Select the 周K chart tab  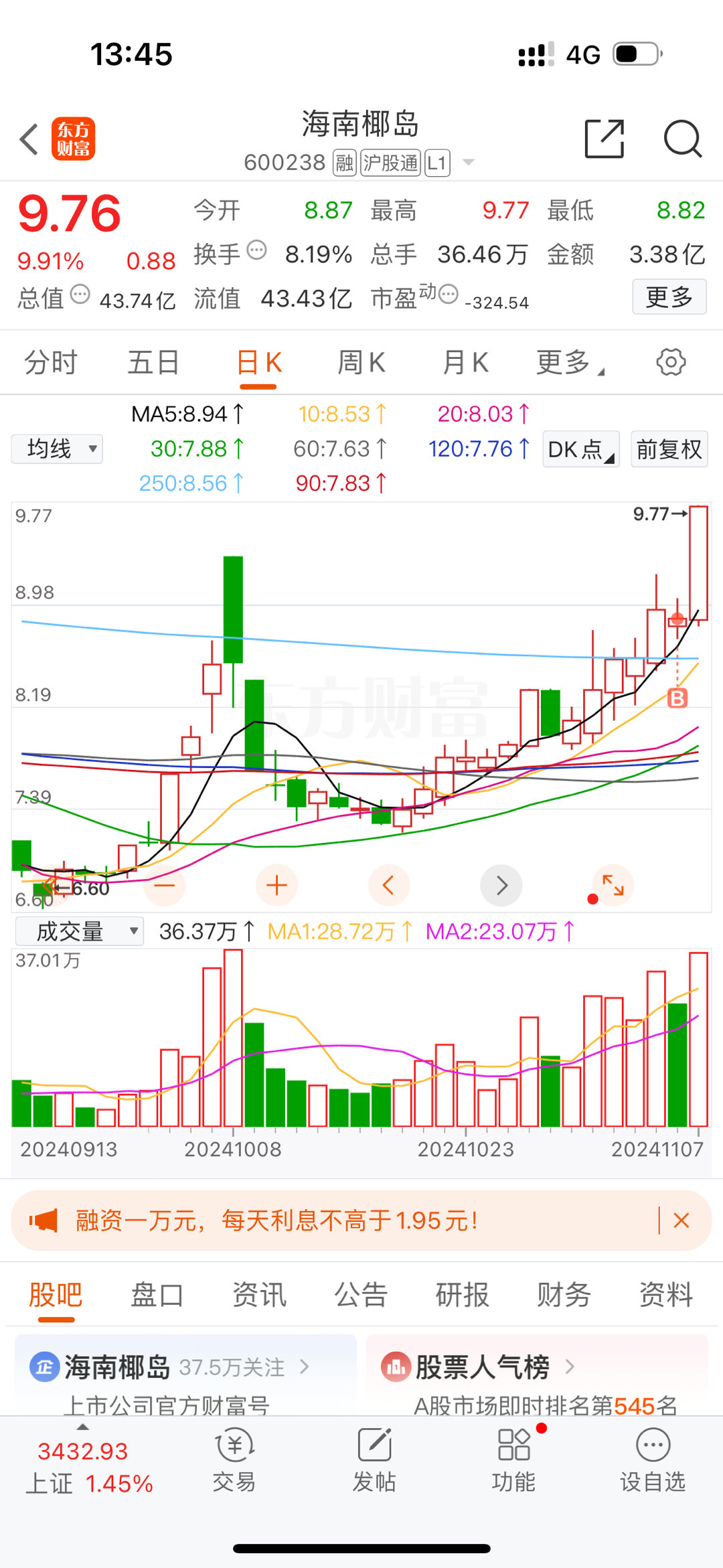coord(361,363)
